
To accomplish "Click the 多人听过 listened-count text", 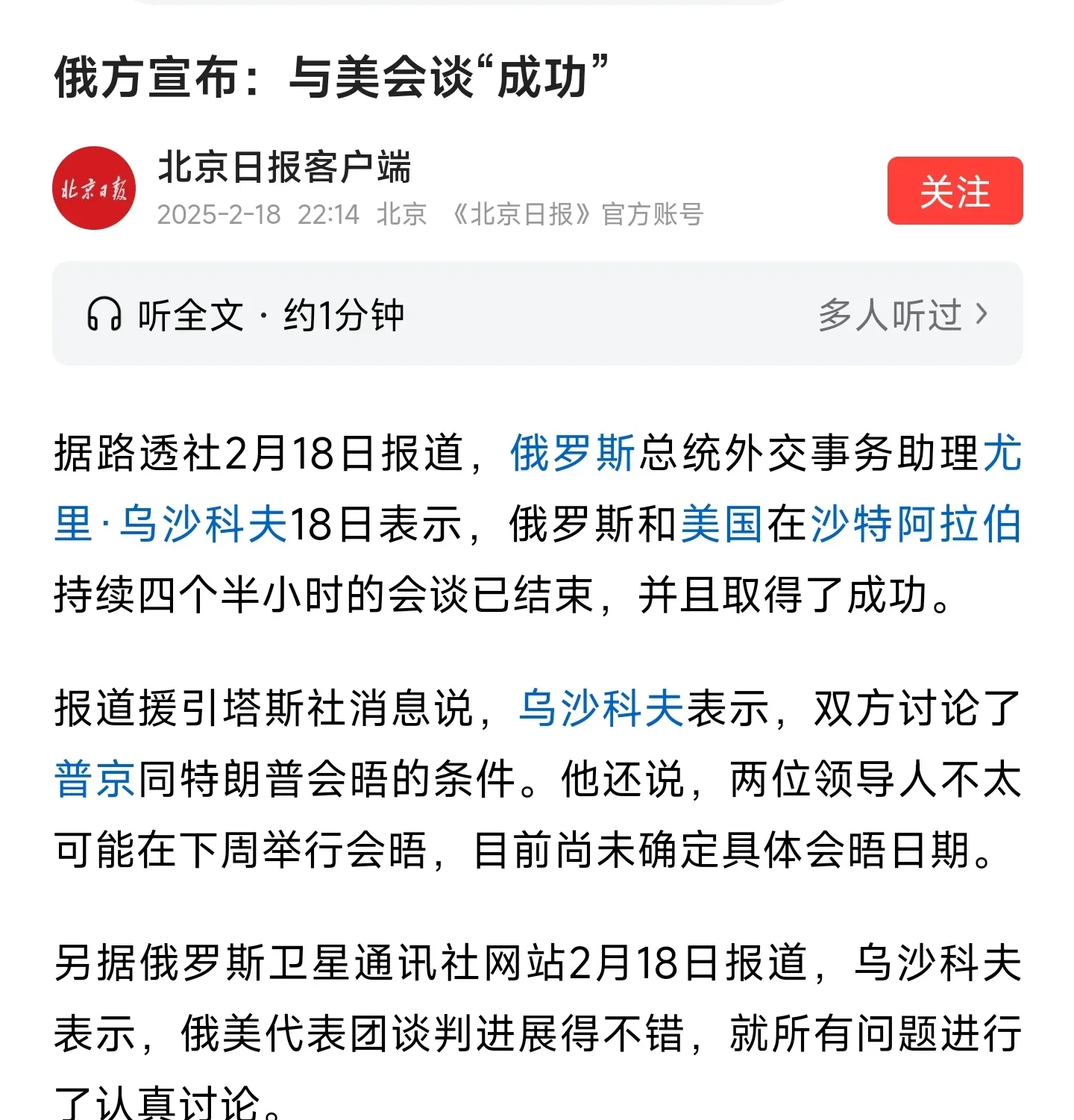I will click(892, 314).
